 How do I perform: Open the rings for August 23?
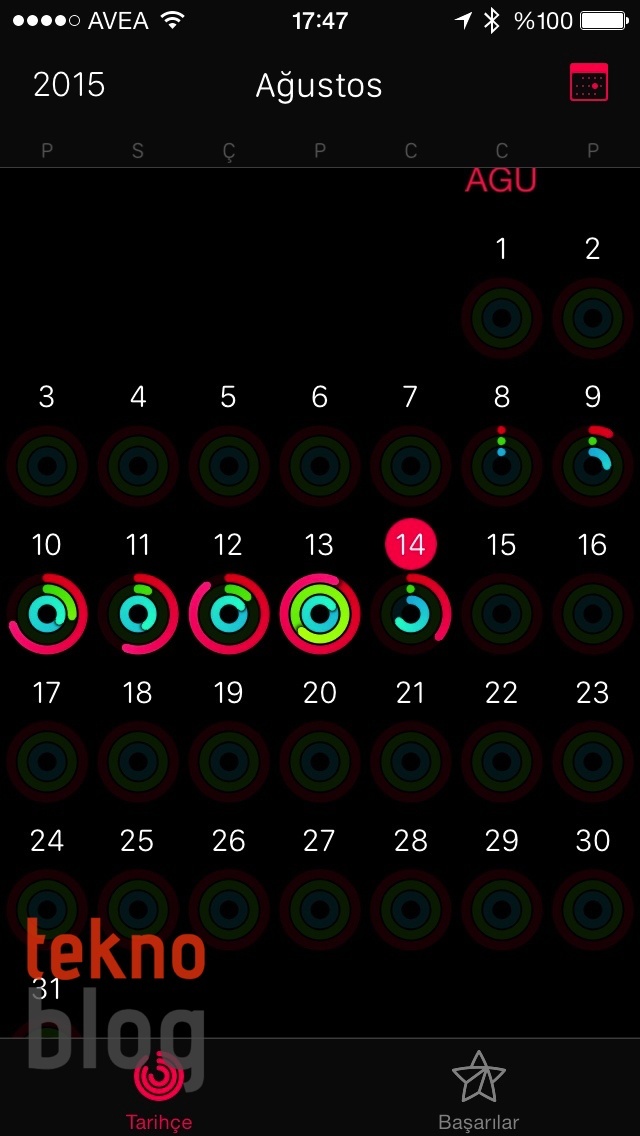point(592,760)
